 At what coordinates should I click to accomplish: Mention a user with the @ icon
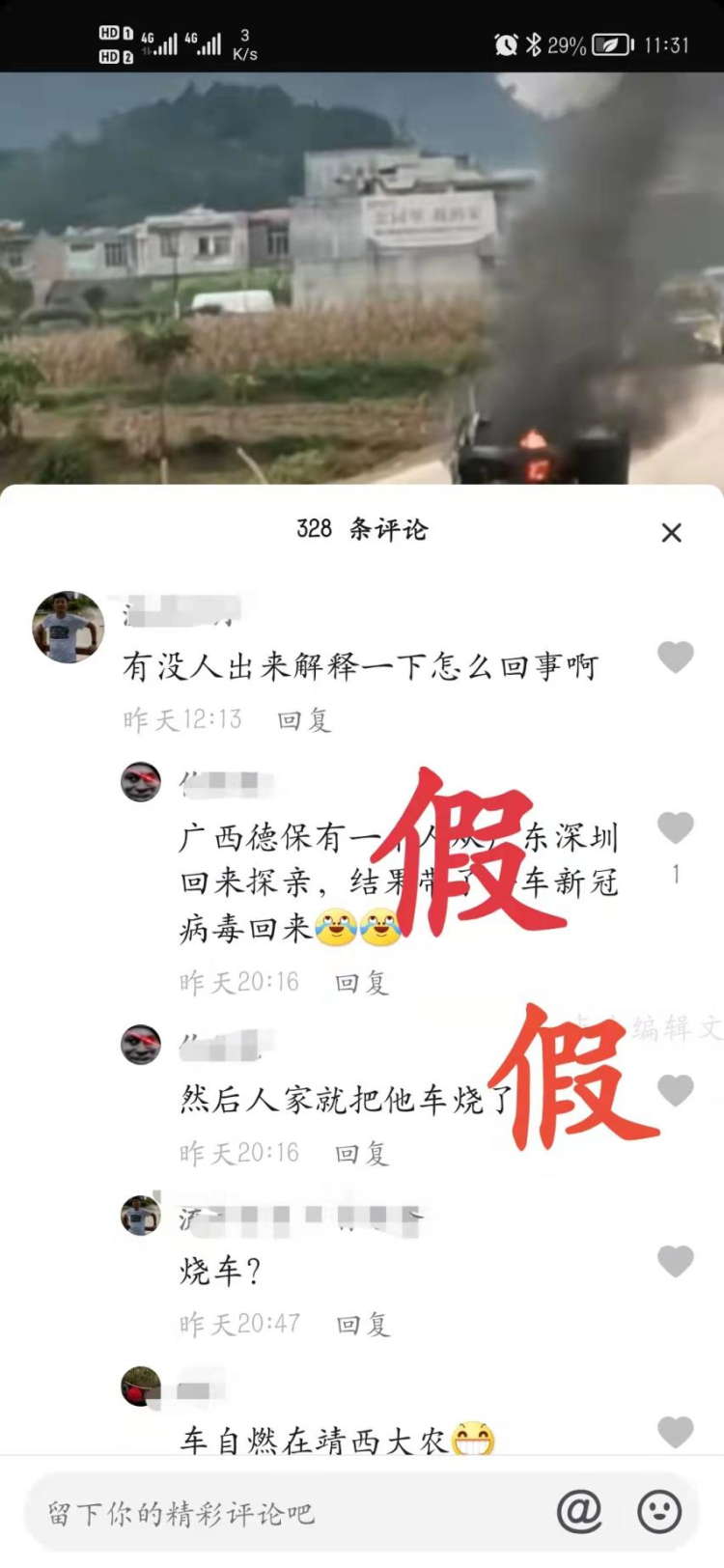click(x=579, y=1512)
